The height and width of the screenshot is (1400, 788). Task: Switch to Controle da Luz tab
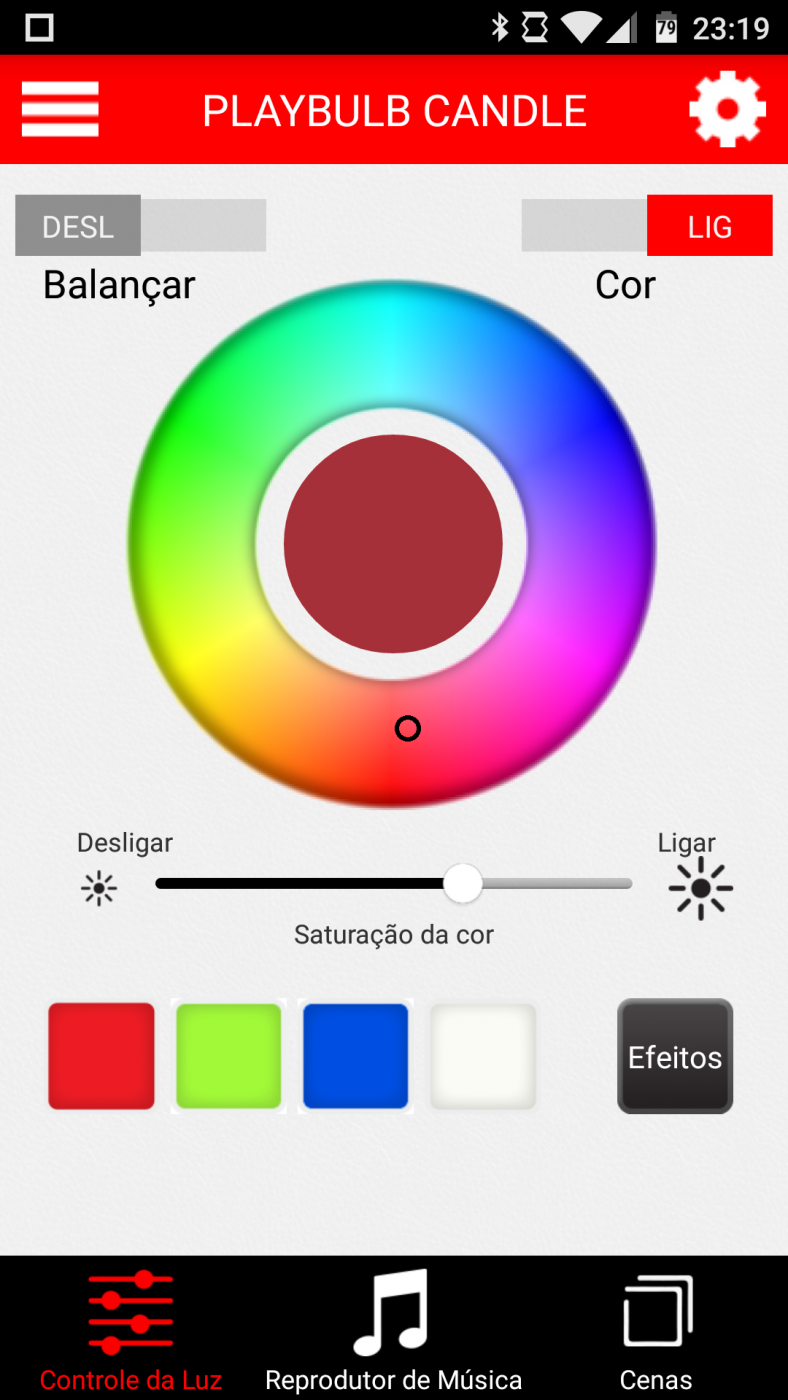tap(131, 1329)
